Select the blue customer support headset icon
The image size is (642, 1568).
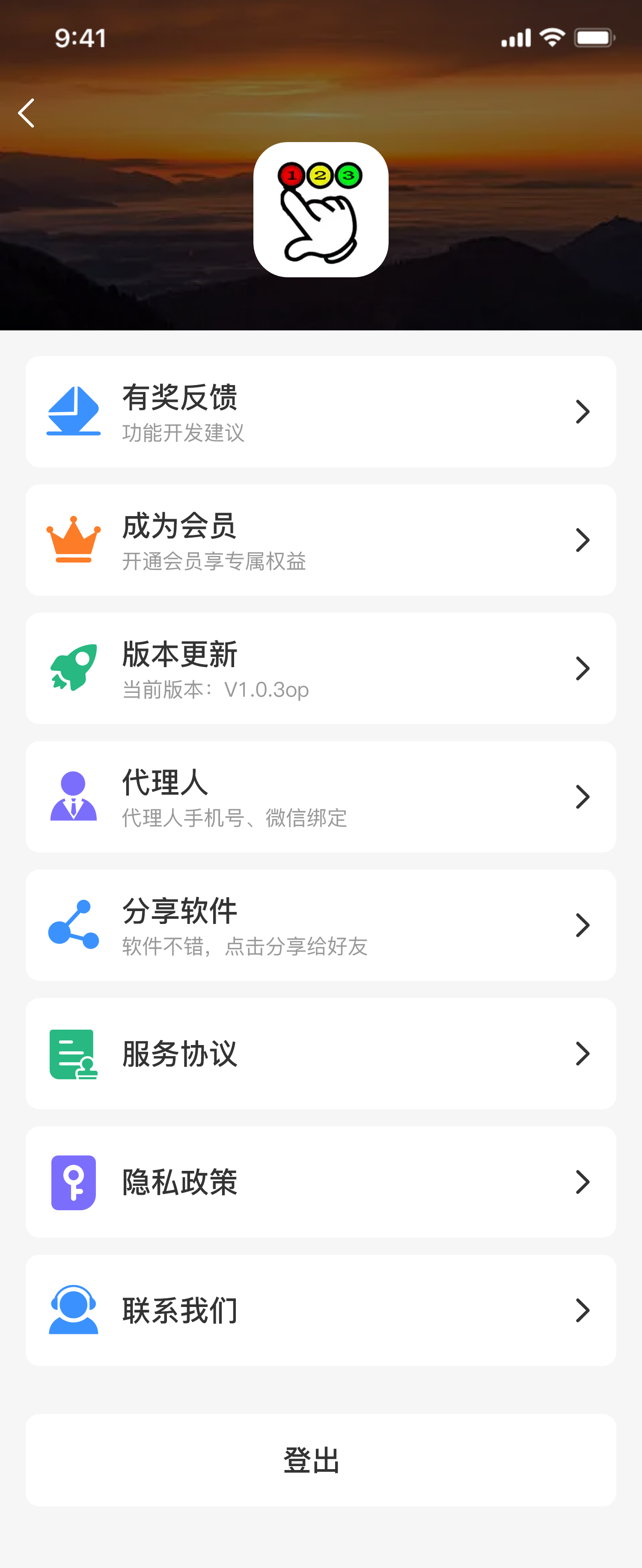pos(72,1310)
